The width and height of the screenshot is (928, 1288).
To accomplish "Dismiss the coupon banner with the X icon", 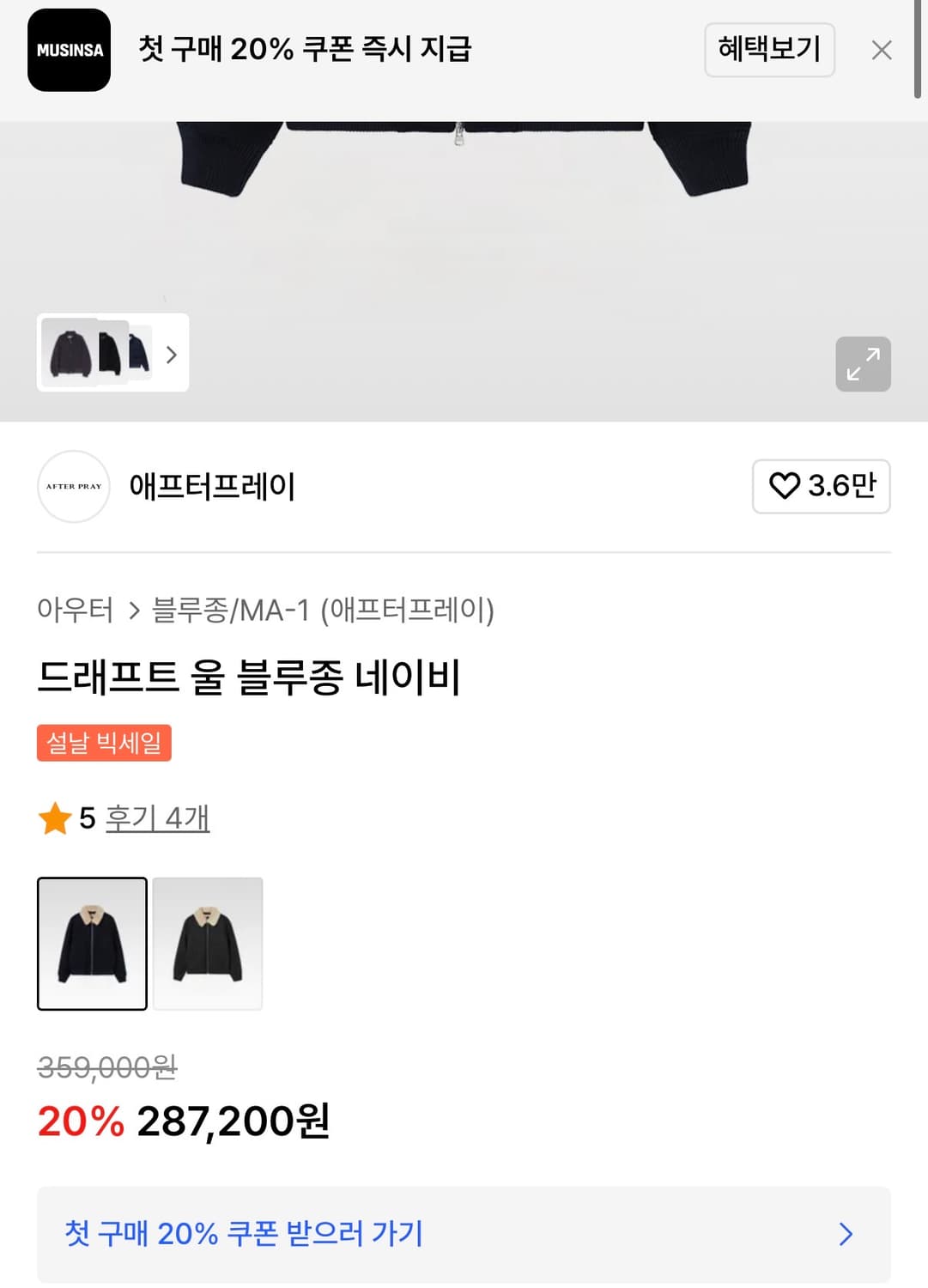I will point(881,50).
